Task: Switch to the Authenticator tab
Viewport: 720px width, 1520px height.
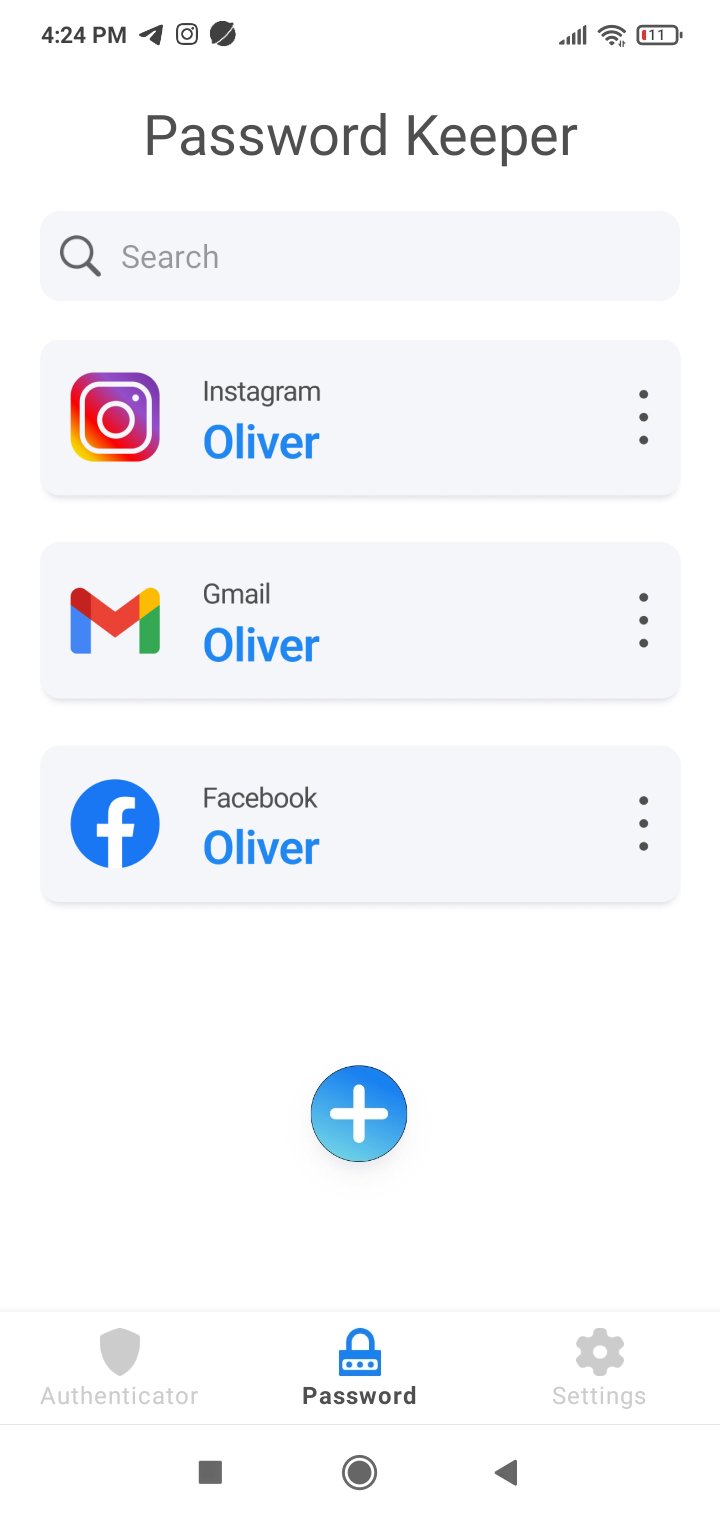Action: point(120,1368)
